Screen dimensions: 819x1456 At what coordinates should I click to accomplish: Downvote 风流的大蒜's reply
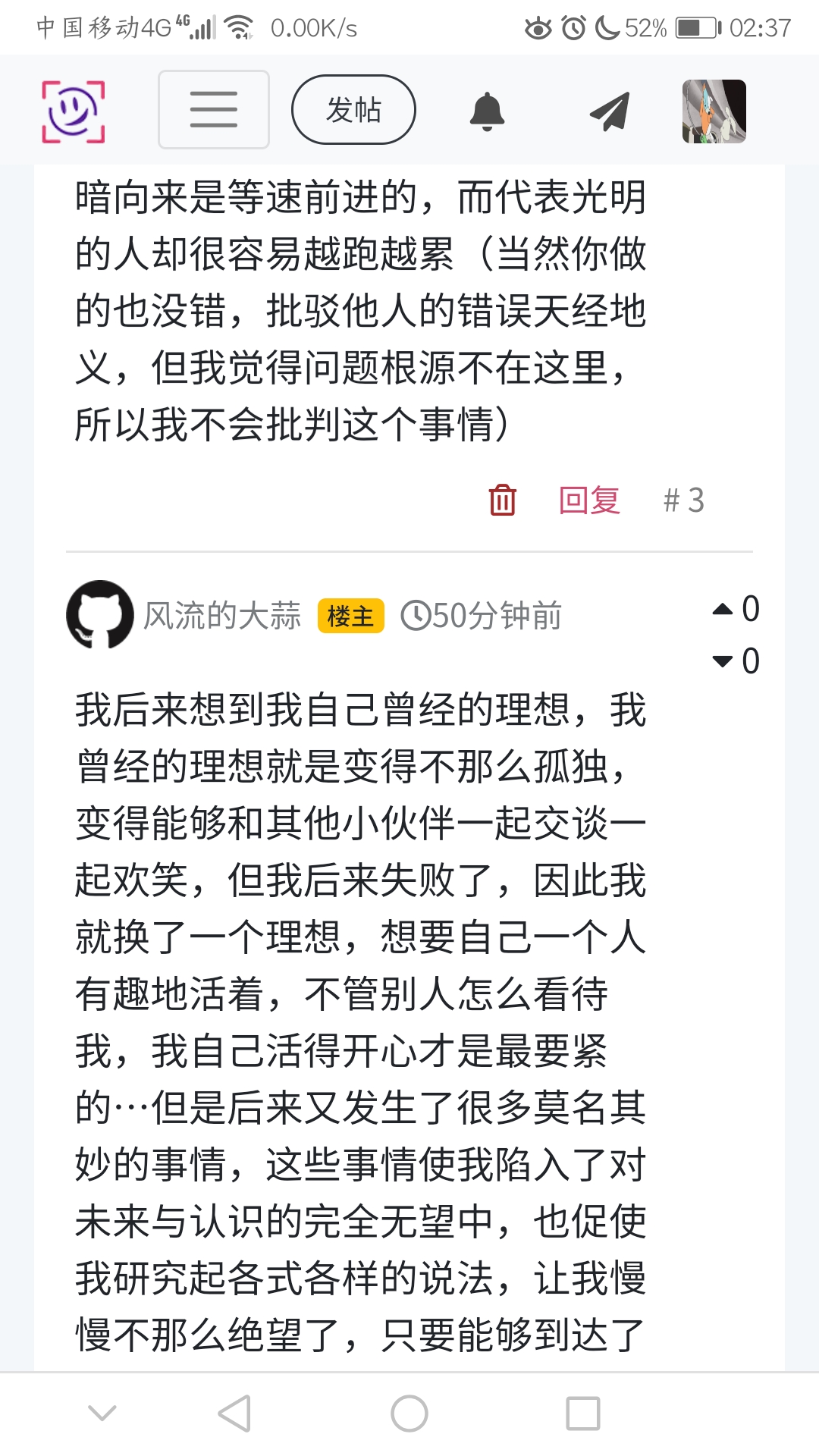(723, 661)
